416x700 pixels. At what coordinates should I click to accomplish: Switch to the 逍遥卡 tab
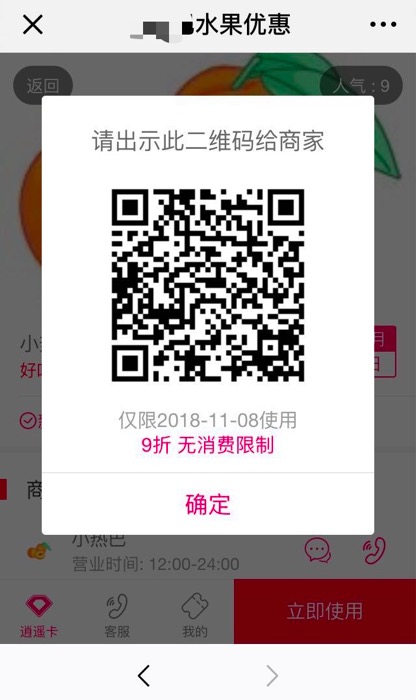click(x=39, y=615)
